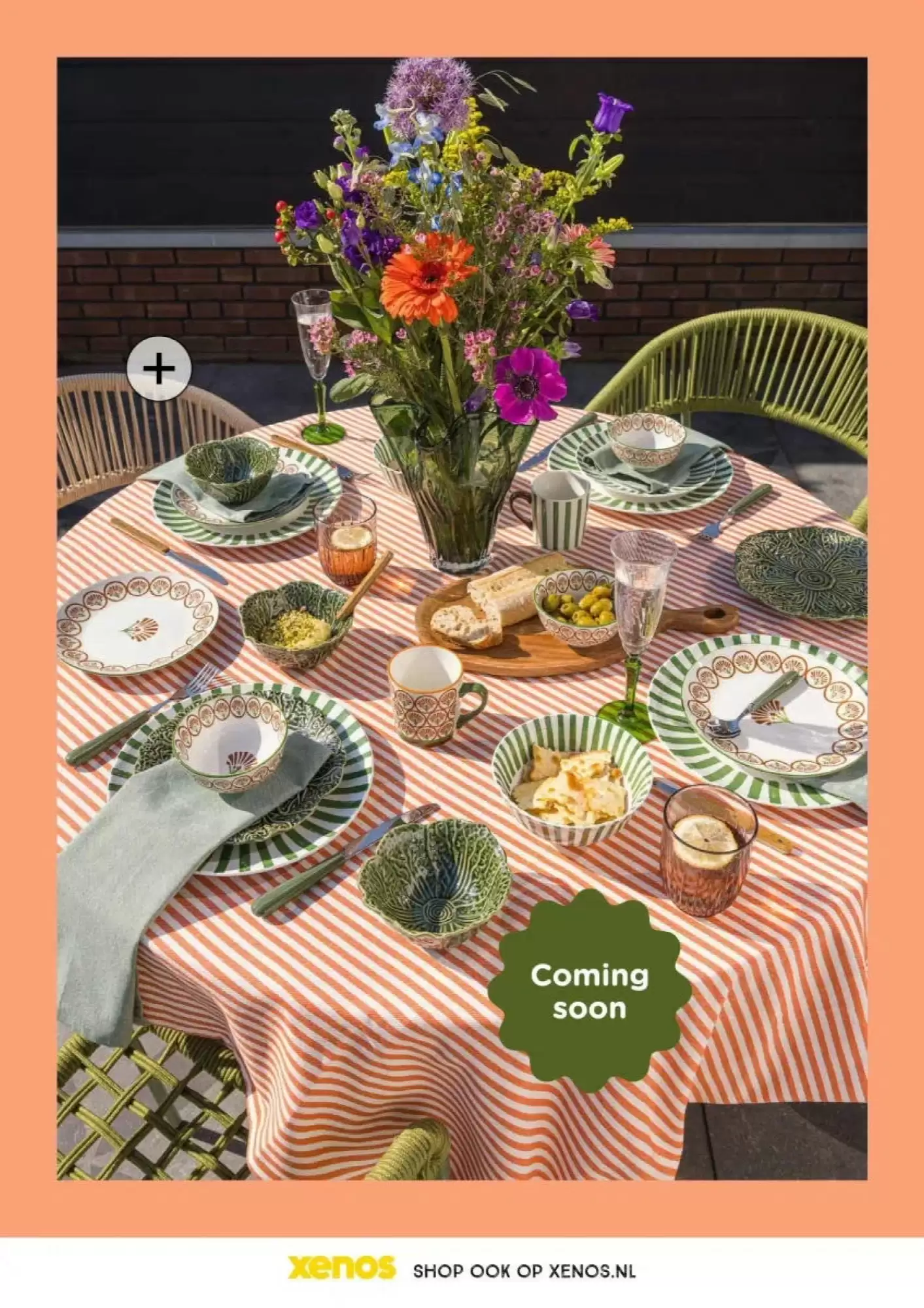924x1308 pixels.
Task: Open the plus hotspot on the table photo
Action: coord(159,369)
